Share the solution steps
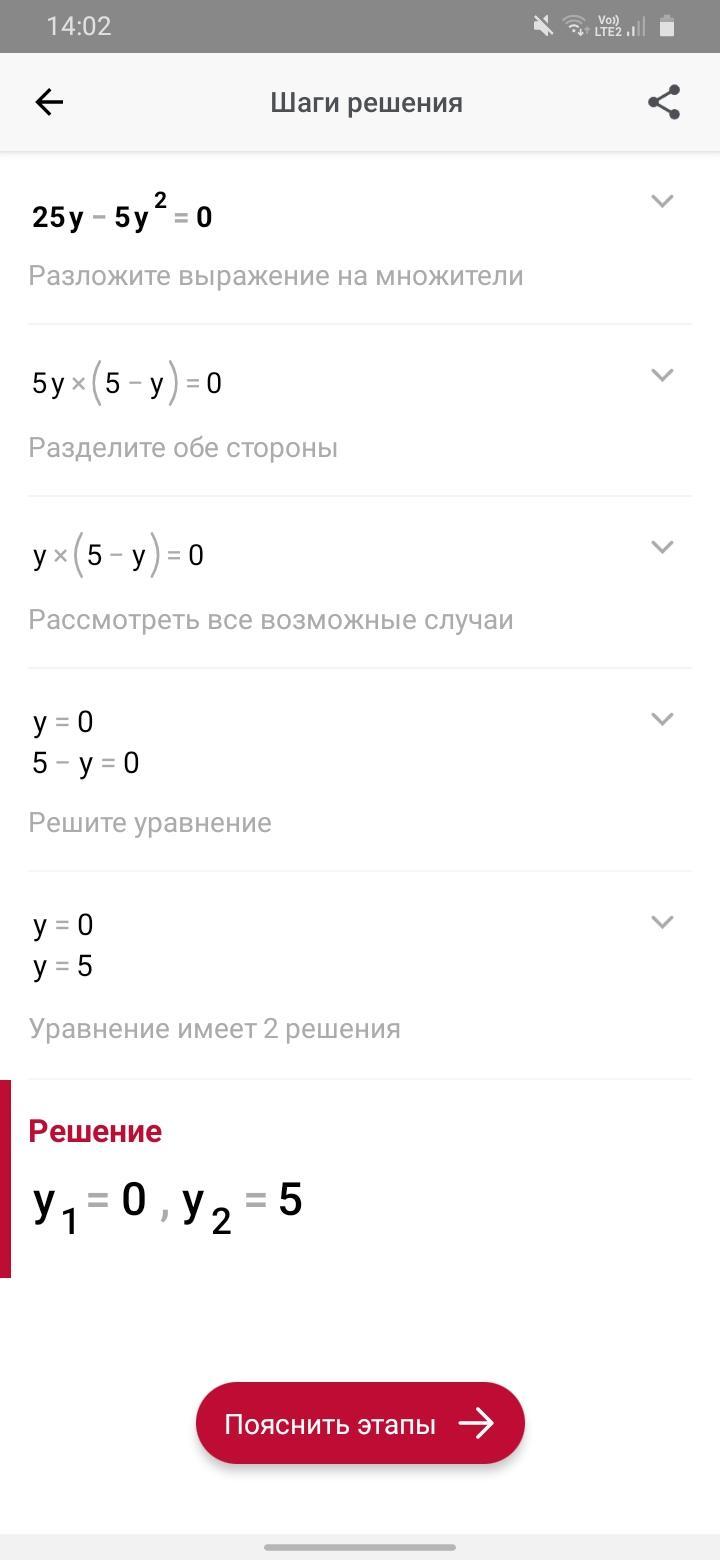 point(664,102)
